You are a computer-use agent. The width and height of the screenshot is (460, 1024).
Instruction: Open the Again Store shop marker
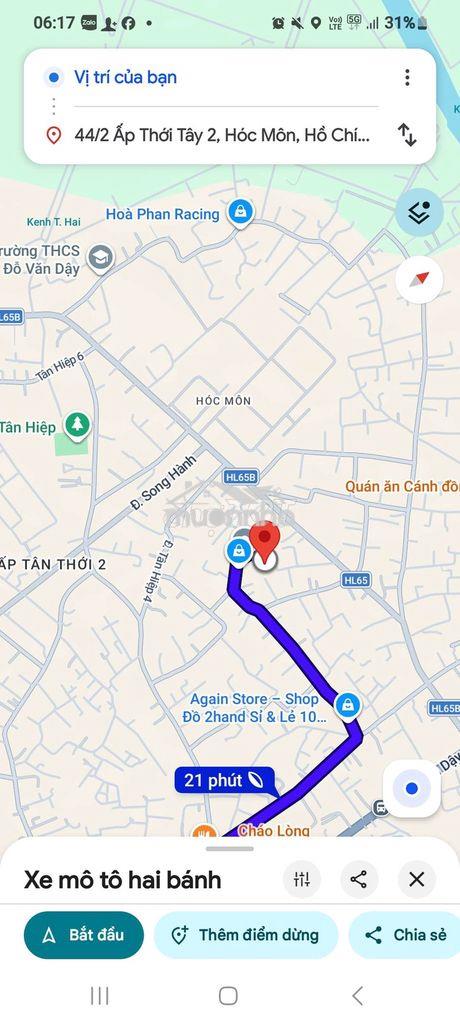(x=348, y=706)
